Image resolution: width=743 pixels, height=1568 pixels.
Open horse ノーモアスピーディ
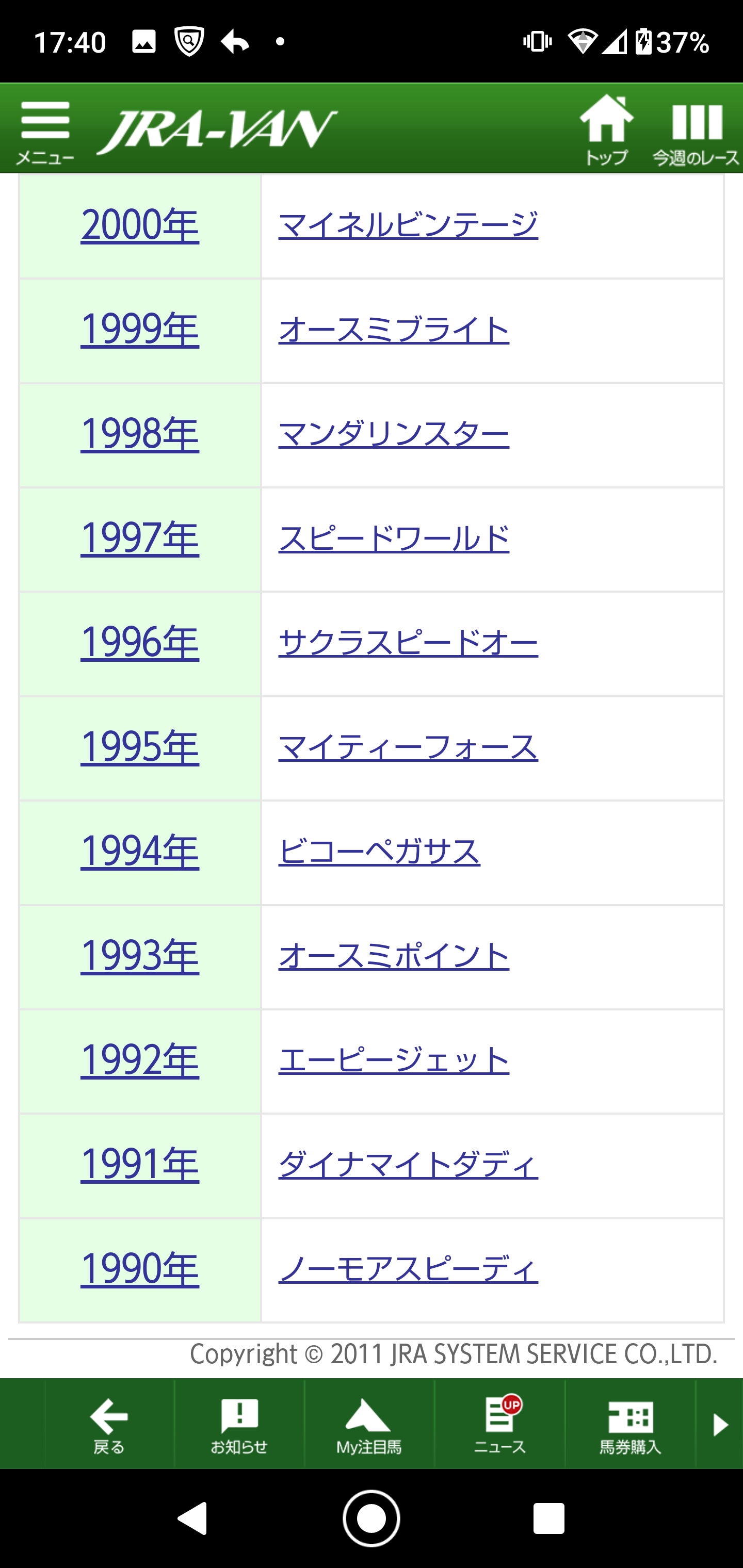(408, 1268)
